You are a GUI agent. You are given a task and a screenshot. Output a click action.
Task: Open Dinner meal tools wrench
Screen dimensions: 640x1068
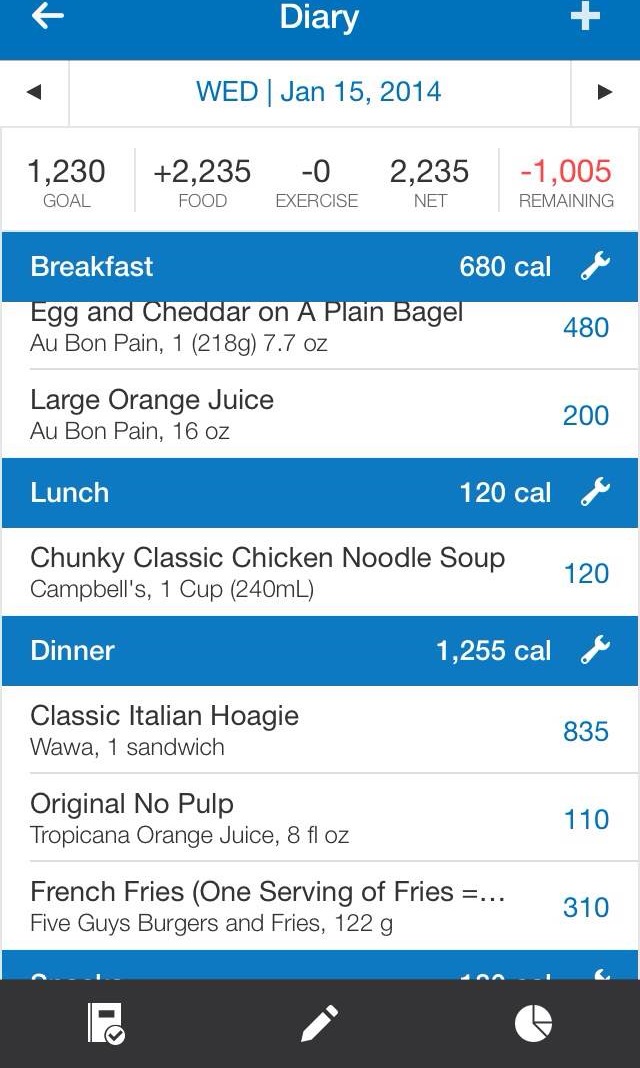click(x=595, y=650)
